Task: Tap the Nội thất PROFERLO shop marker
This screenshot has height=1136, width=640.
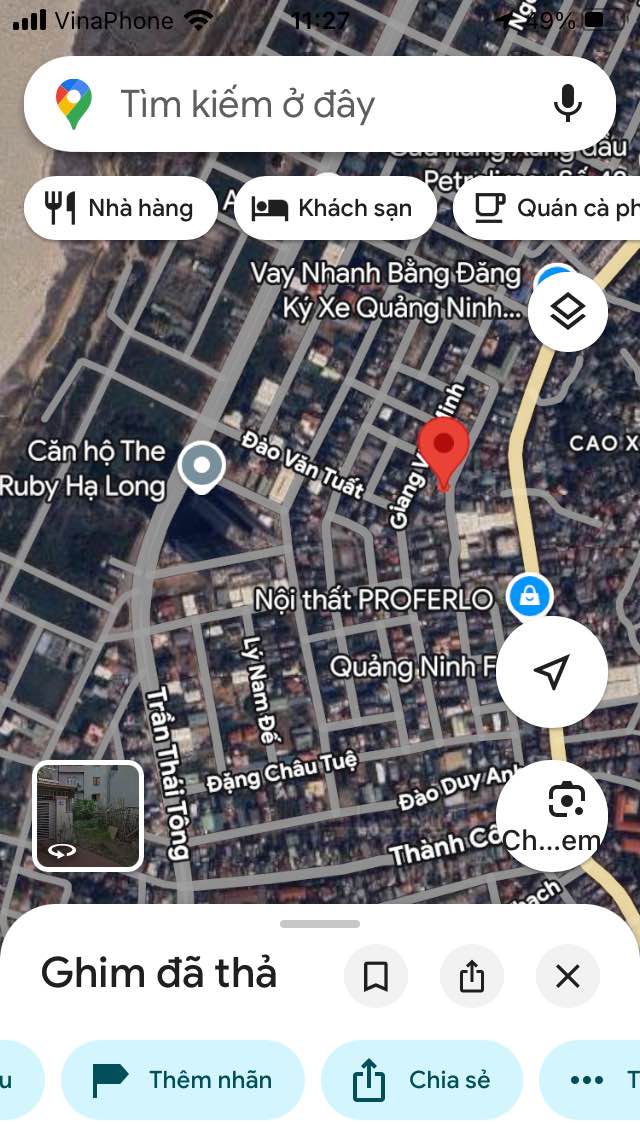Action: point(530,597)
